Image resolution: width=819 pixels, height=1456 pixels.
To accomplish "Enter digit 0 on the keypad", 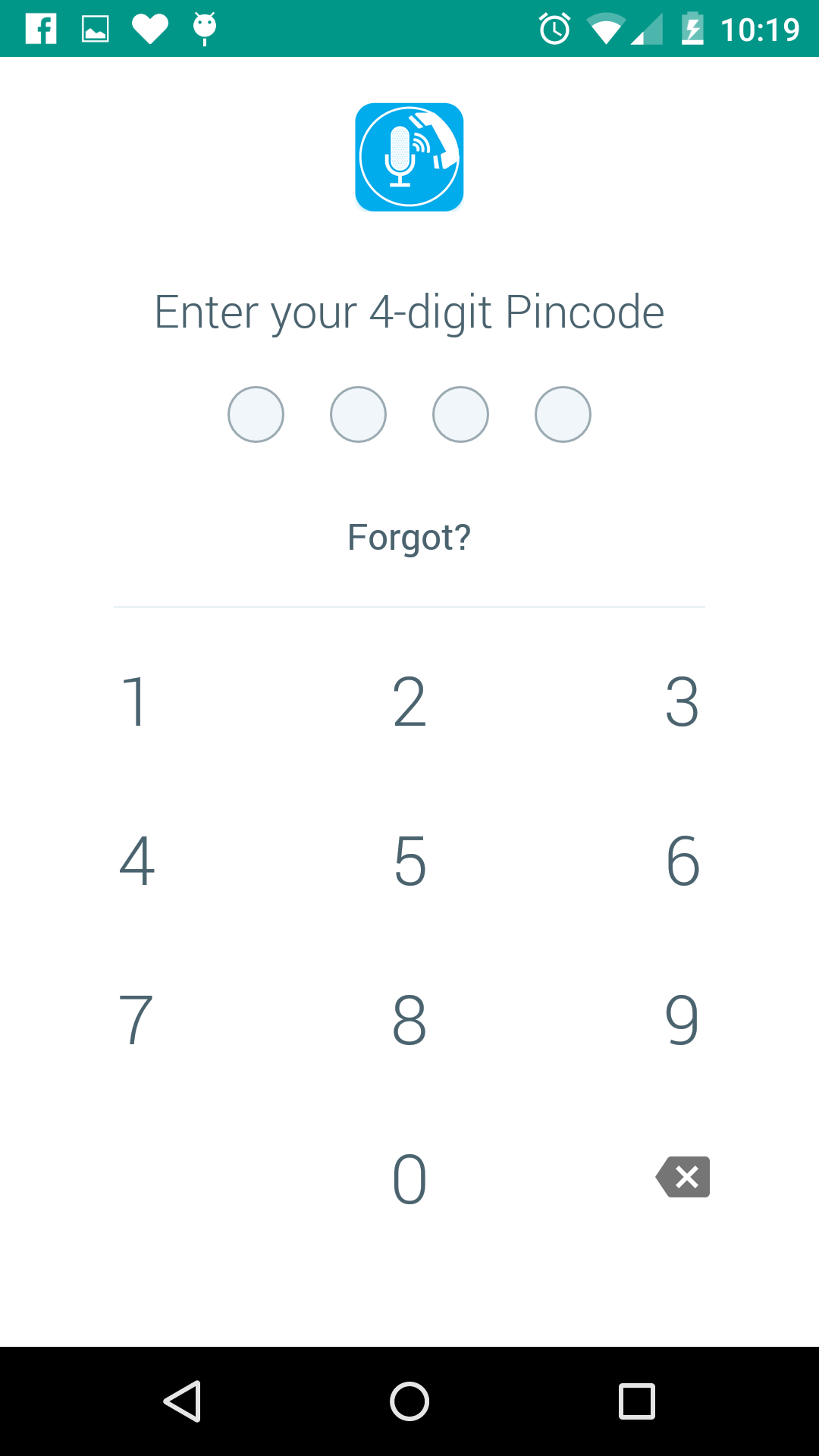I will (x=409, y=1179).
